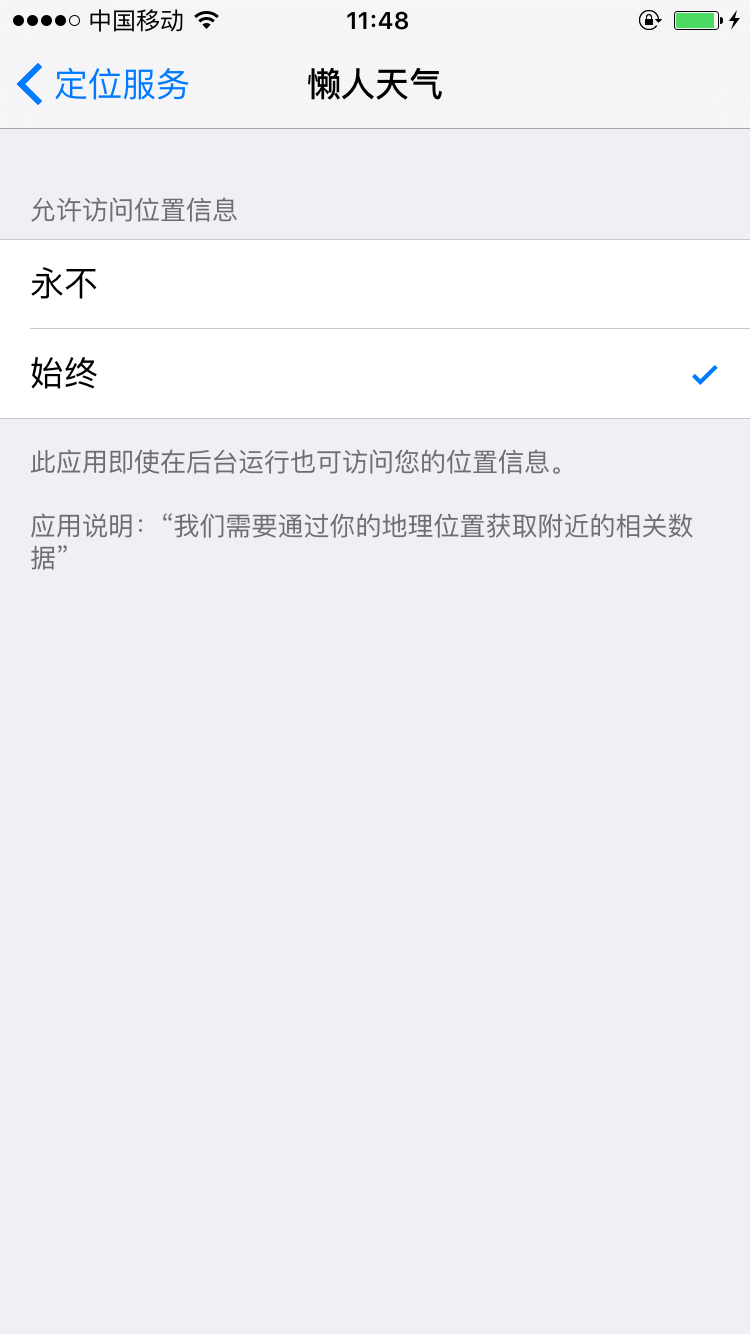Viewport: 750px width, 1334px height.
Task: Tap the 懒人天气 title text
Action: pos(375,85)
